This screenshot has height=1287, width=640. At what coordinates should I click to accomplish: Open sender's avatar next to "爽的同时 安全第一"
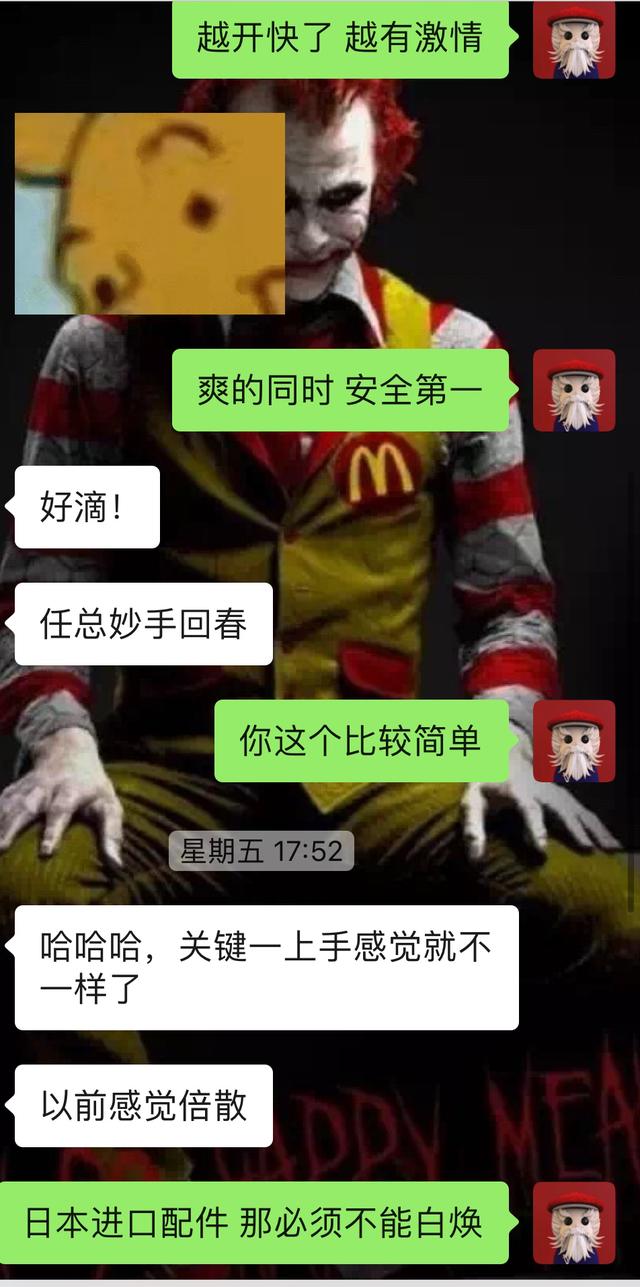click(x=574, y=390)
